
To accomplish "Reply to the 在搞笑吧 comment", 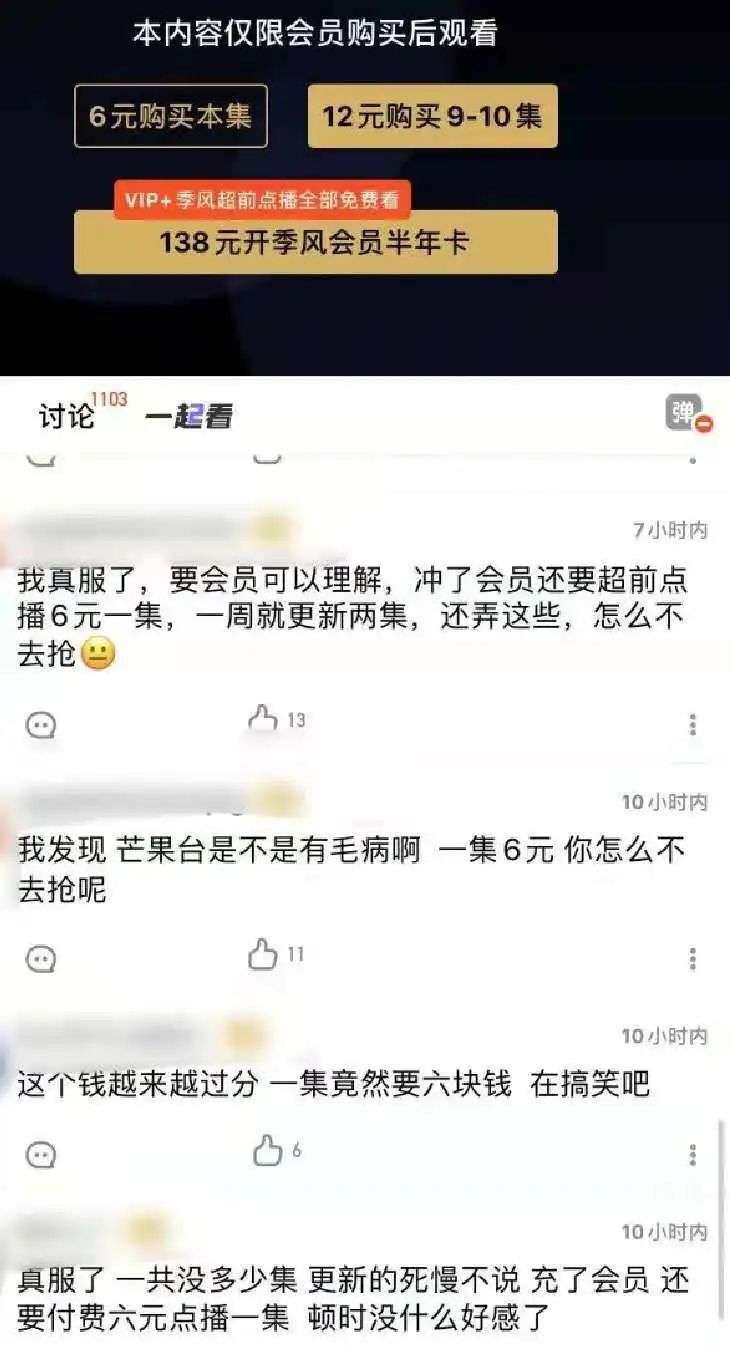I will pos(40,1154).
